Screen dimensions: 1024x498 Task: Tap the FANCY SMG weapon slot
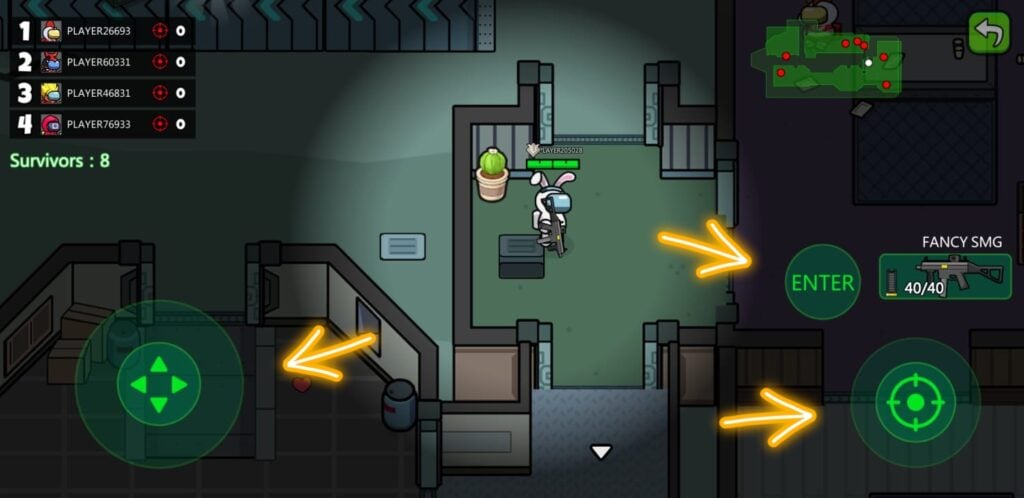click(944, 276)
